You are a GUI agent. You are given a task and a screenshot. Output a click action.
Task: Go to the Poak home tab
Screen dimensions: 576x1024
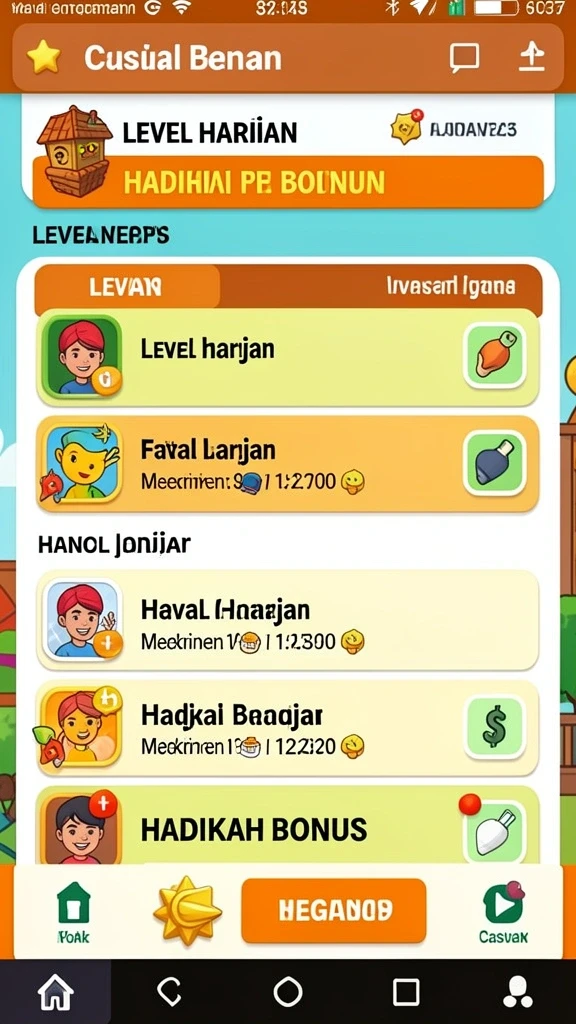73,911
